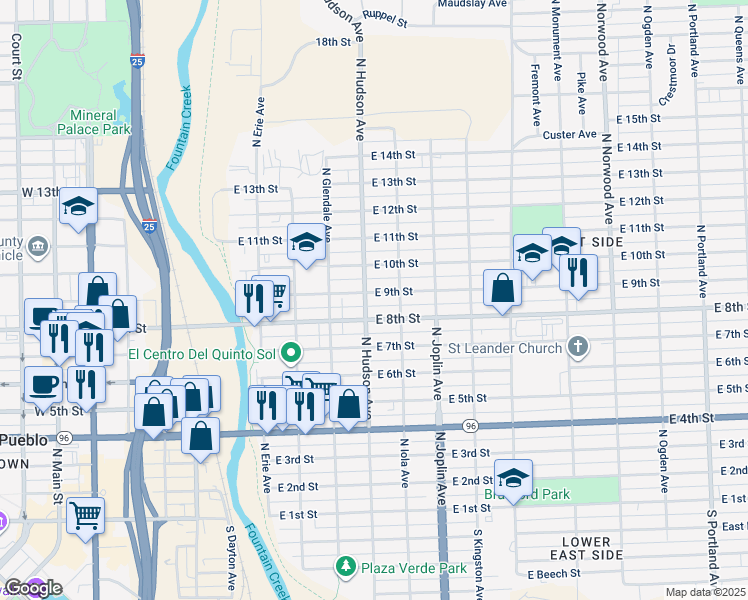Open the school marker near W 13th St
The width and height of the screenshot is (748, 600).
[78, 209]
